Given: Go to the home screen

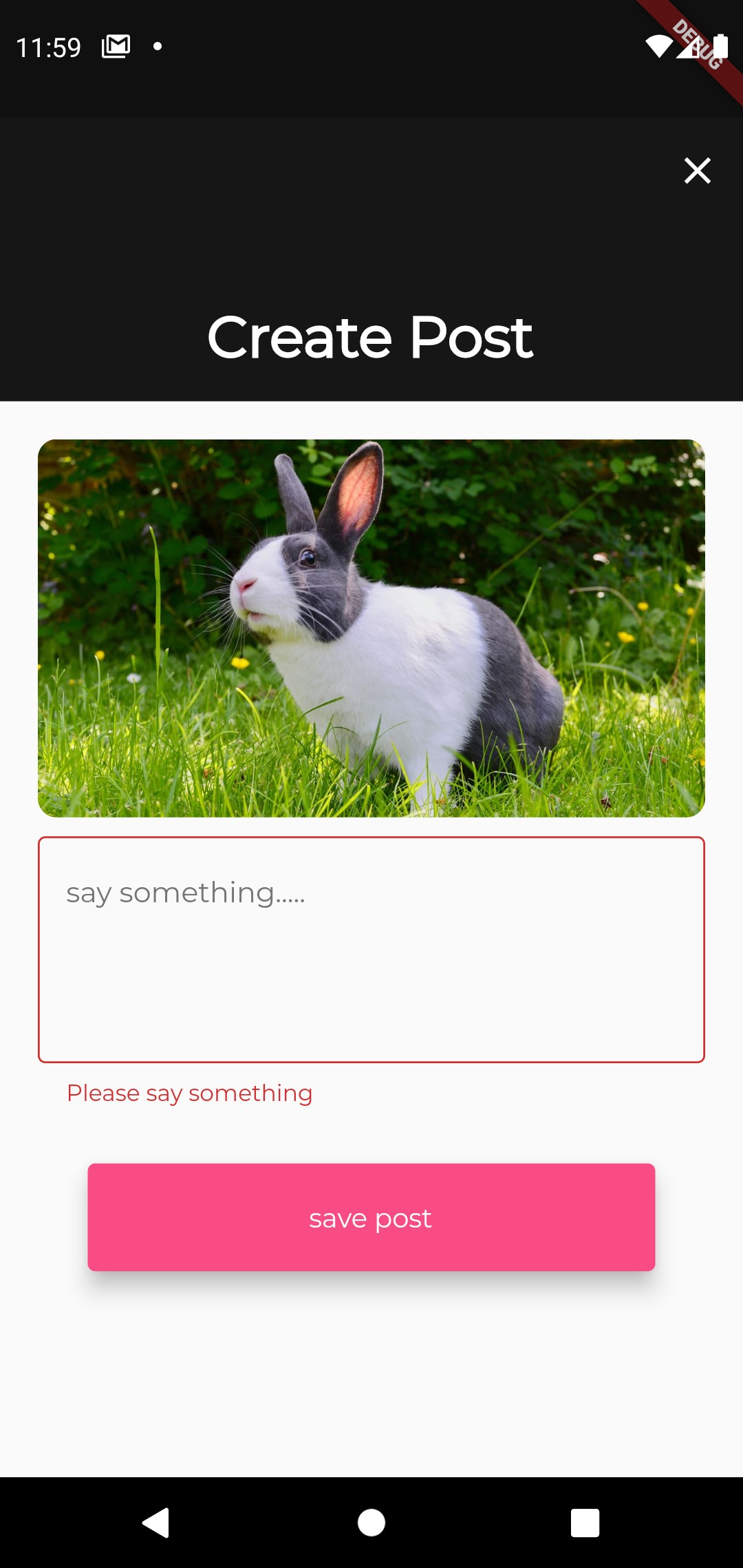Looking at the screenshot, I should point(371,1522).
